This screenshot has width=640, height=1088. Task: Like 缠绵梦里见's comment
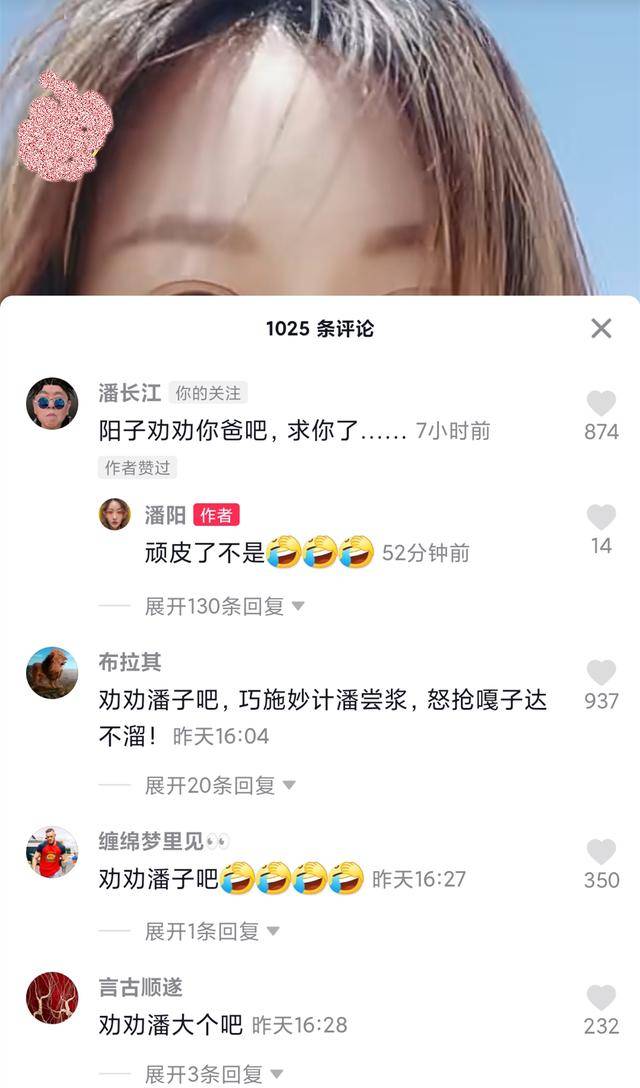pyautogui.click(x=601, y=851)
